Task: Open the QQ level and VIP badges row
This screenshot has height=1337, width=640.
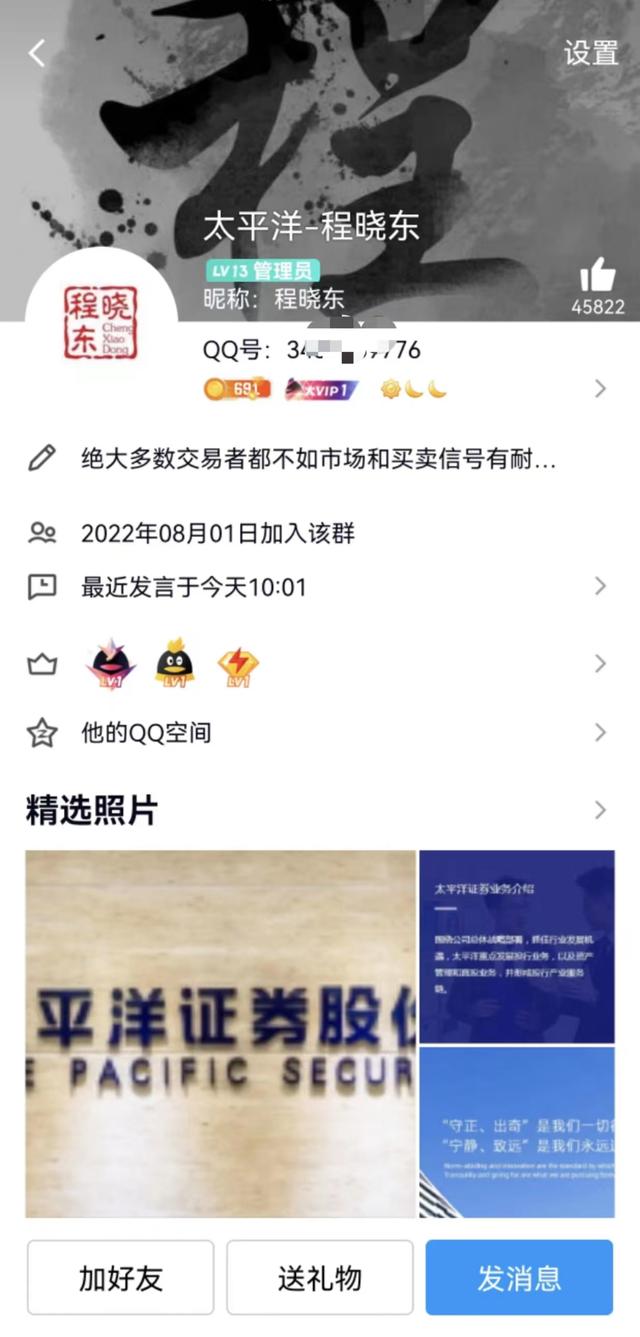Action: (400, 389)
